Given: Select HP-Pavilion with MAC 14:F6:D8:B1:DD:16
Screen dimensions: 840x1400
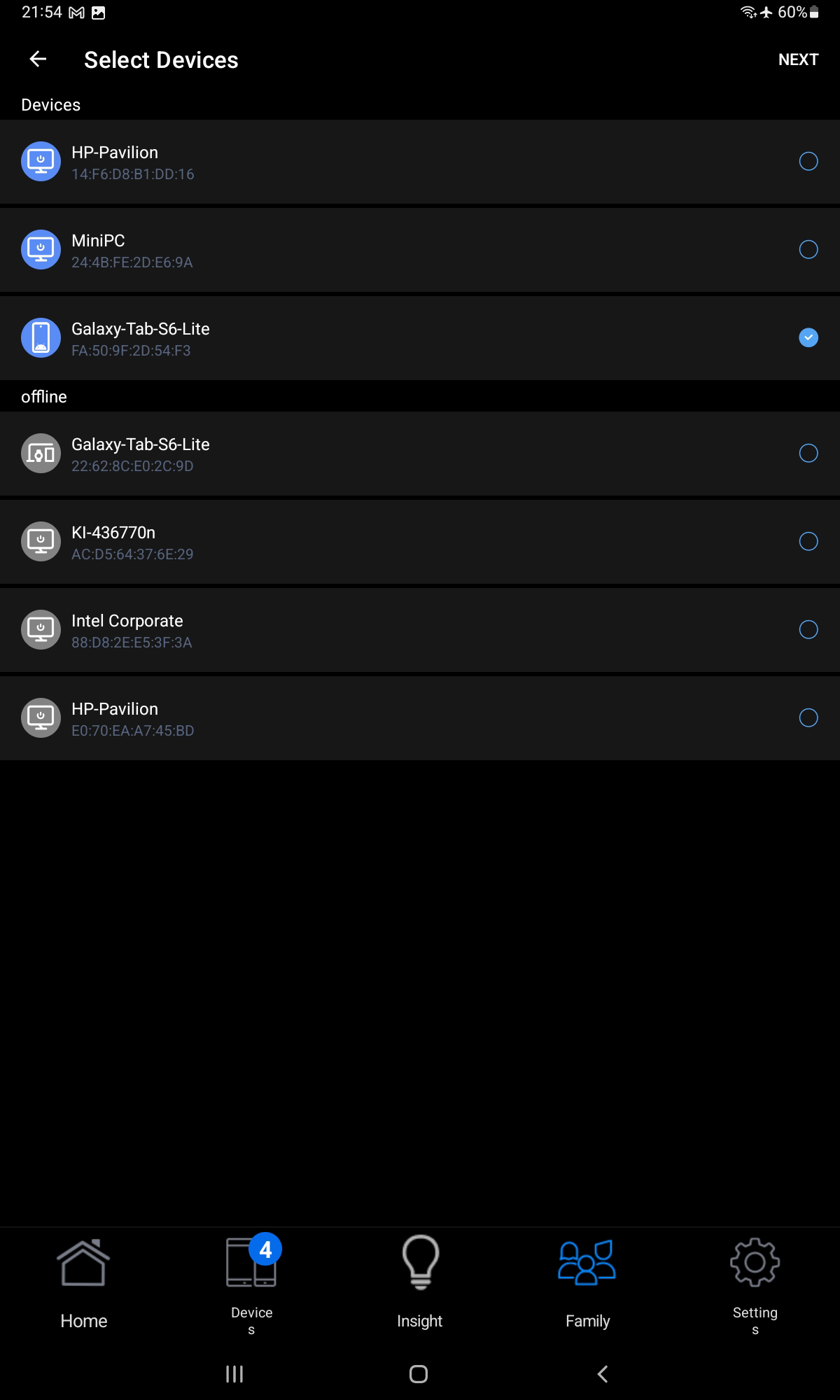Looking at the screenshot, I should [x=808, y=162].
